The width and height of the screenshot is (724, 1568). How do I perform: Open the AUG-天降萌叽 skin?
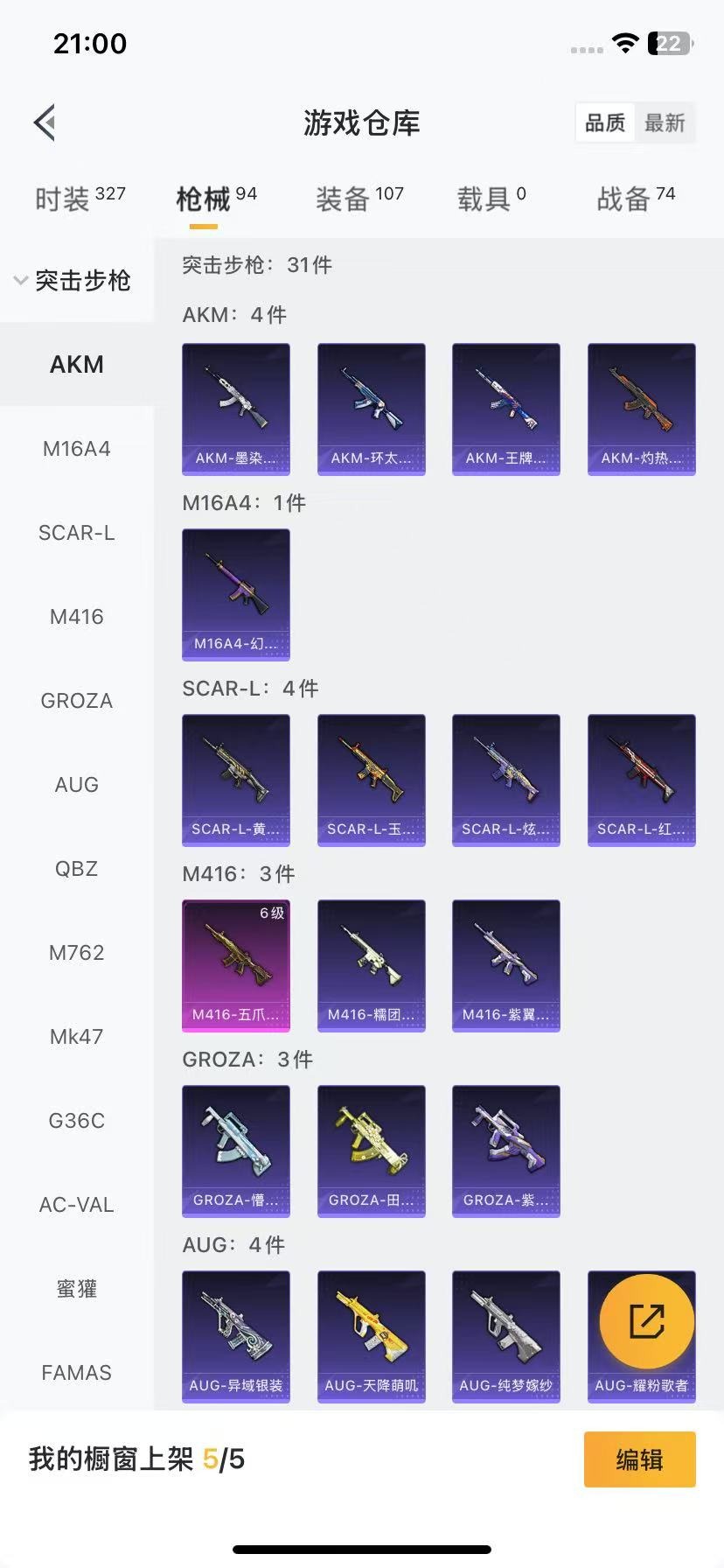tap(372, 1337)
